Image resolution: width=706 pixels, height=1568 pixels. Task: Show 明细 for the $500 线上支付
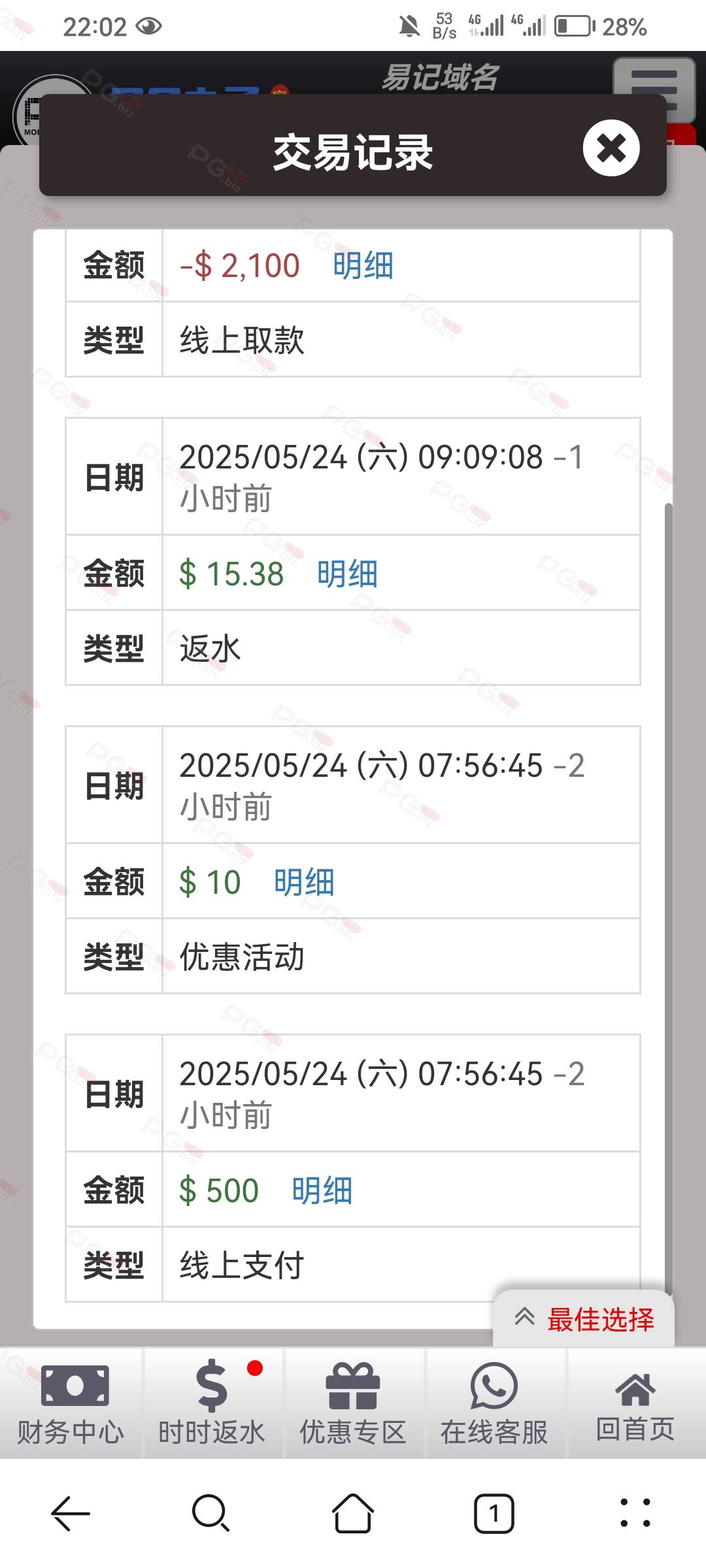click(322, 1191)
